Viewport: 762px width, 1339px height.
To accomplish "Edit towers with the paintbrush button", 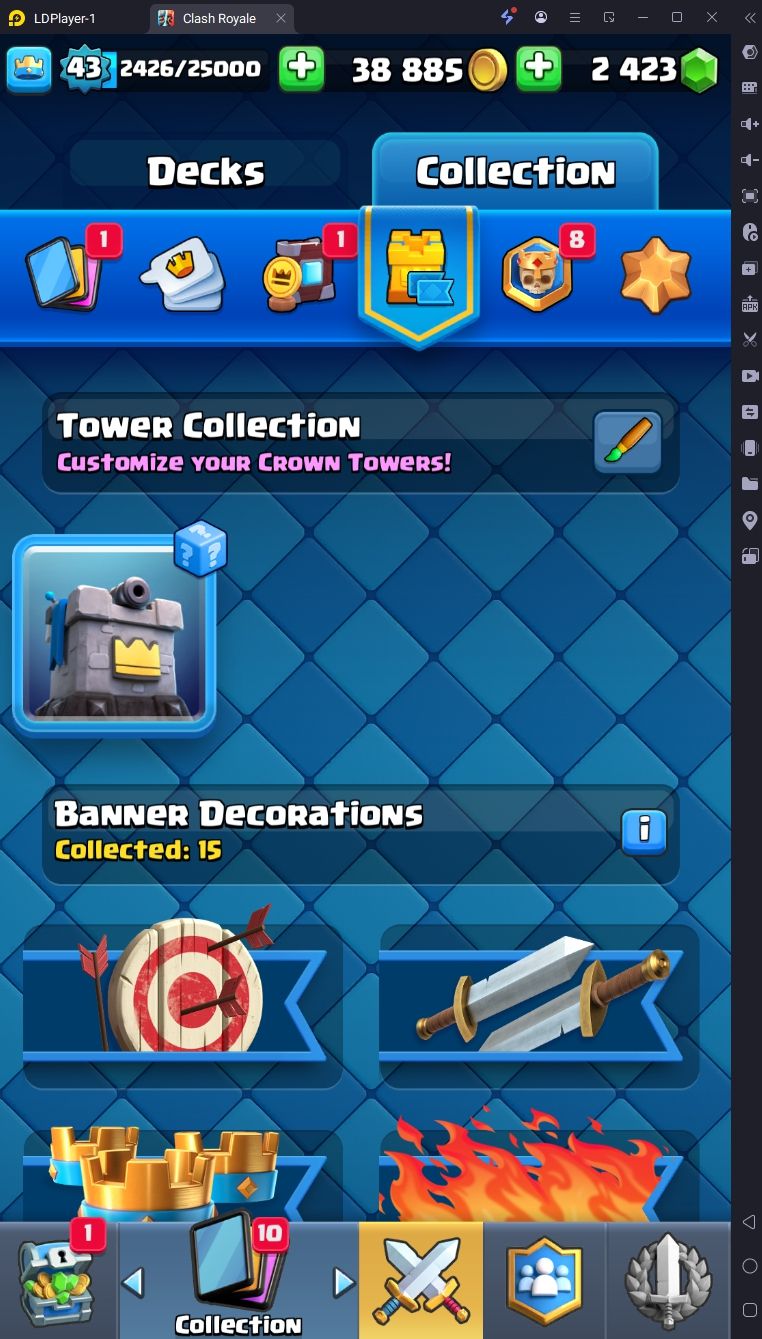I will click(627, 442).
